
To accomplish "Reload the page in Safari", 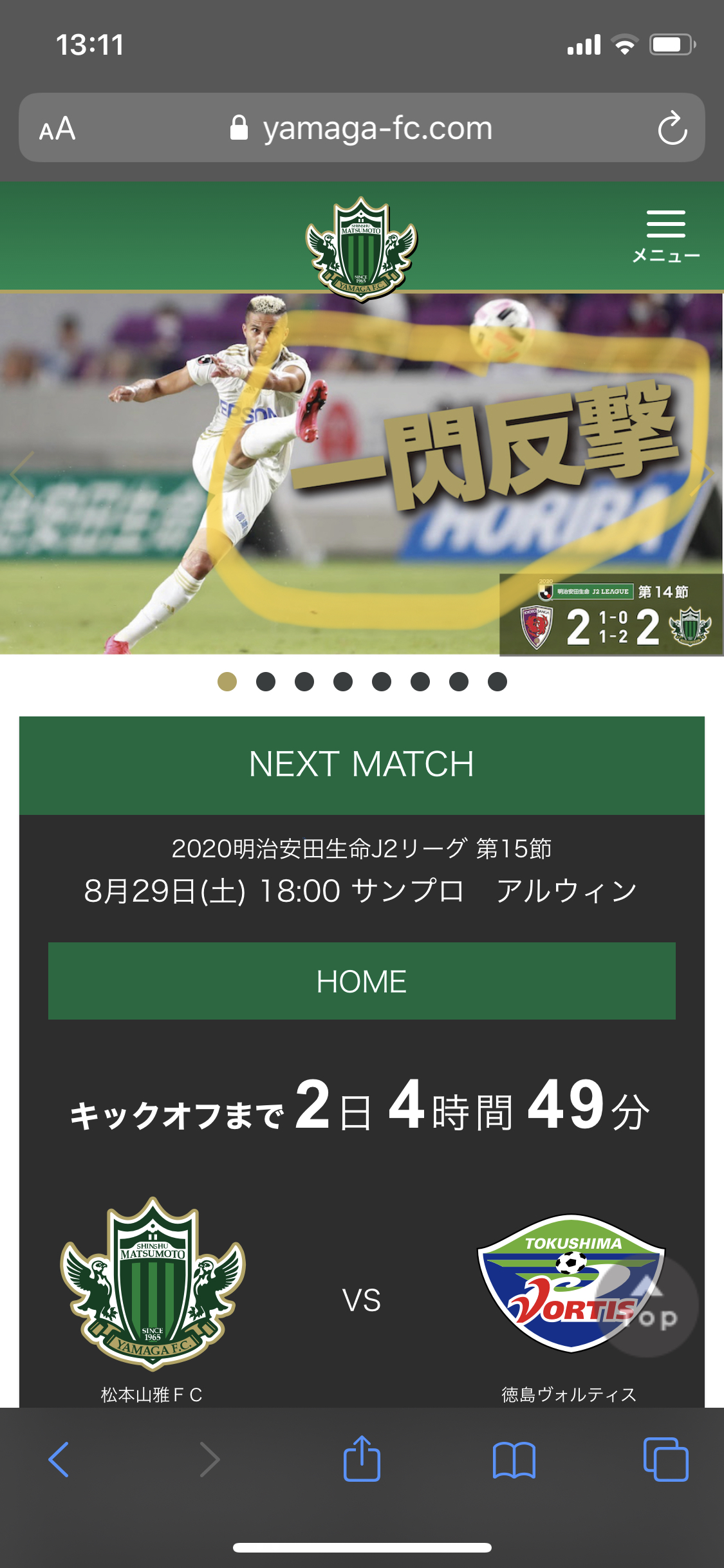I will [x=673, y=128].
